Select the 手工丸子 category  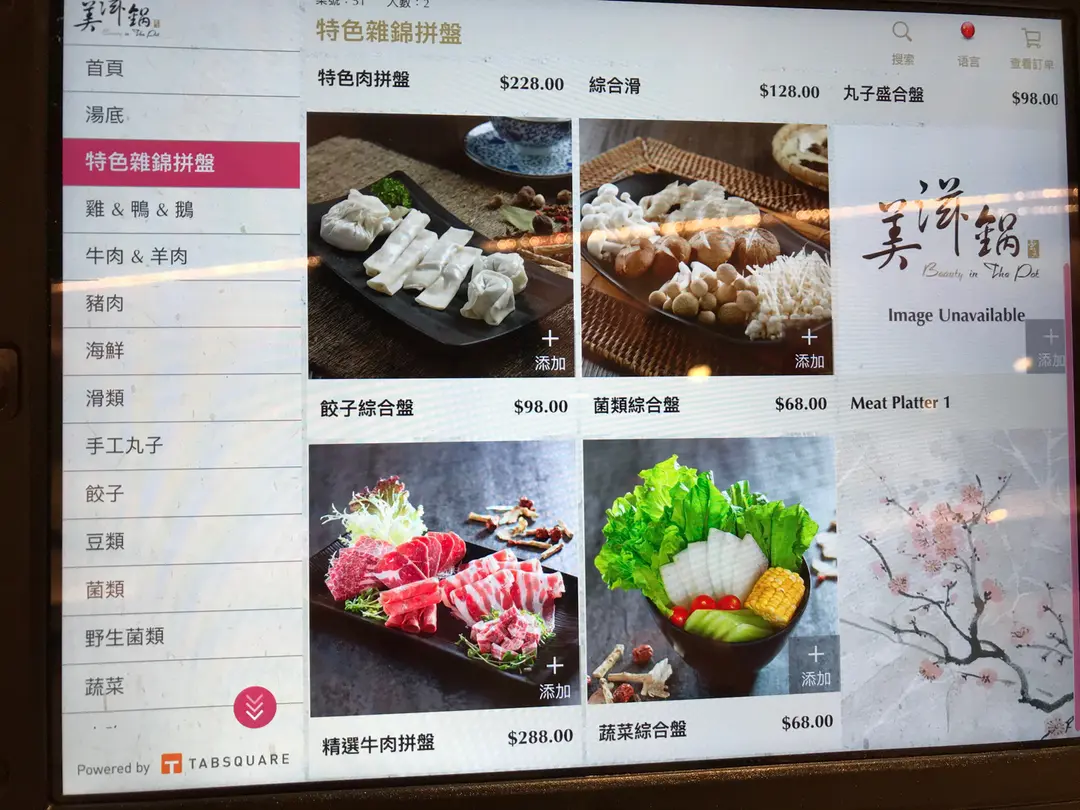[x=180, y=445]
